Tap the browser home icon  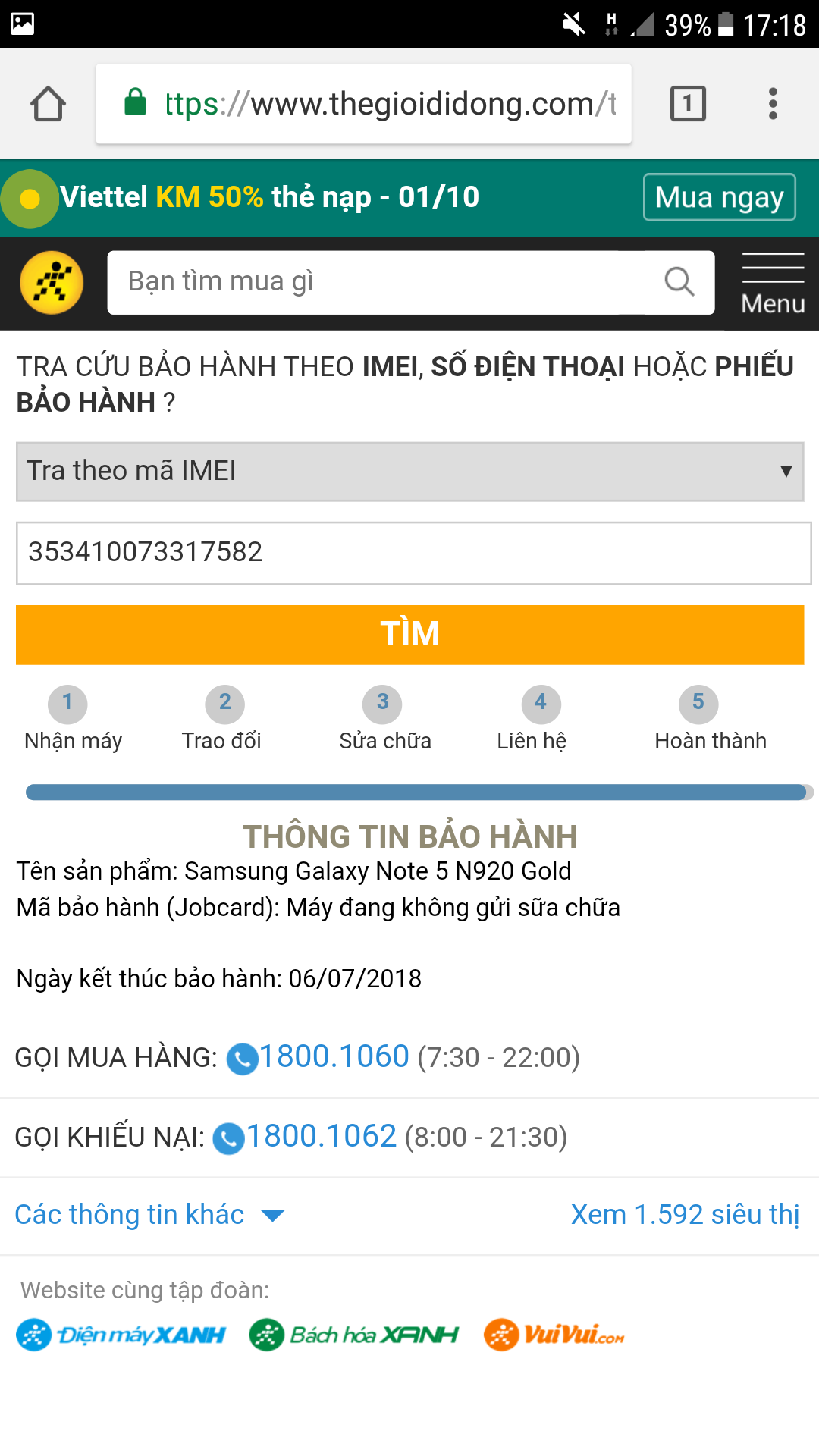tap(48, 104)
